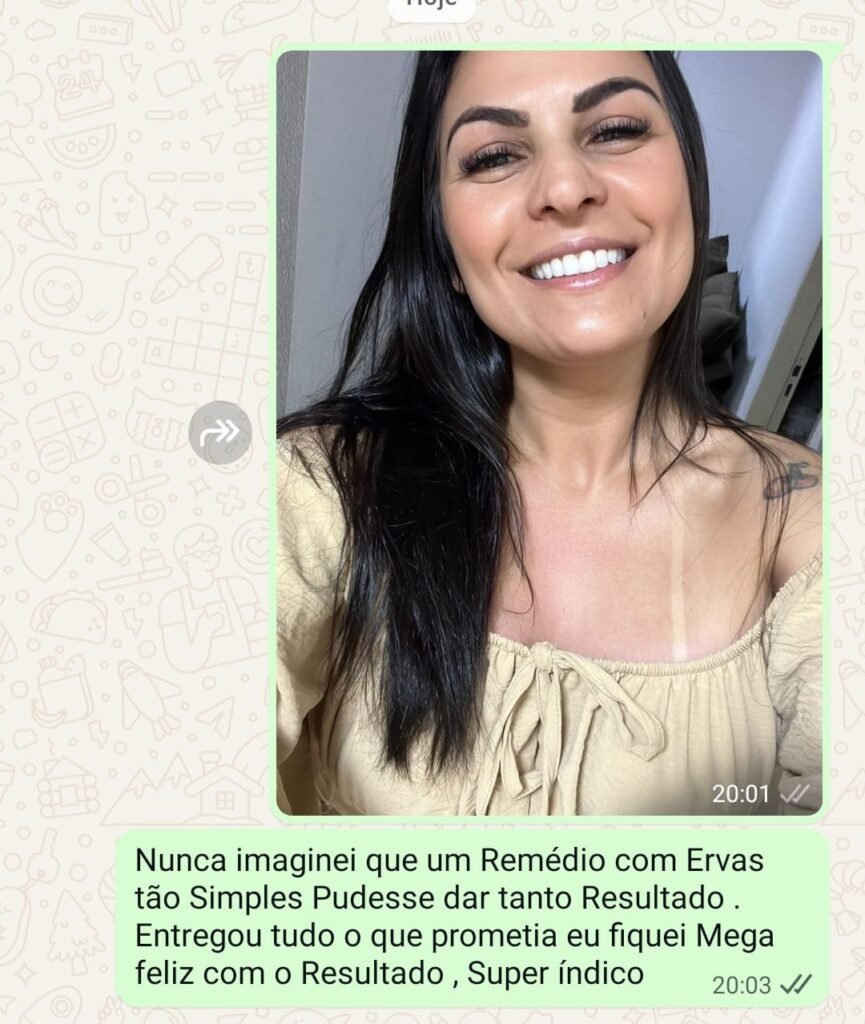Open the photo message sent at 20:01
The image size is (865, 1024).
[549, 432]
